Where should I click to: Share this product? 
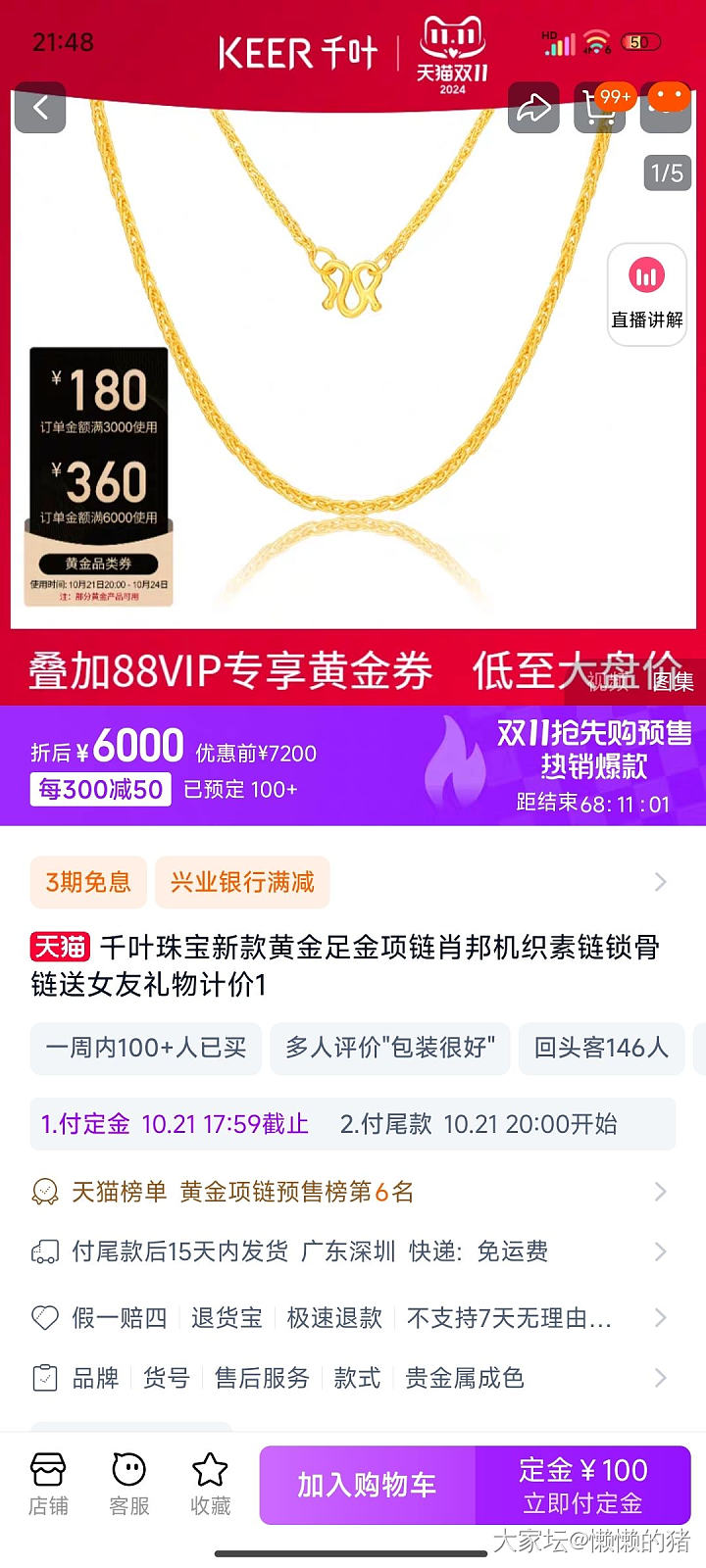pos(533,108)
